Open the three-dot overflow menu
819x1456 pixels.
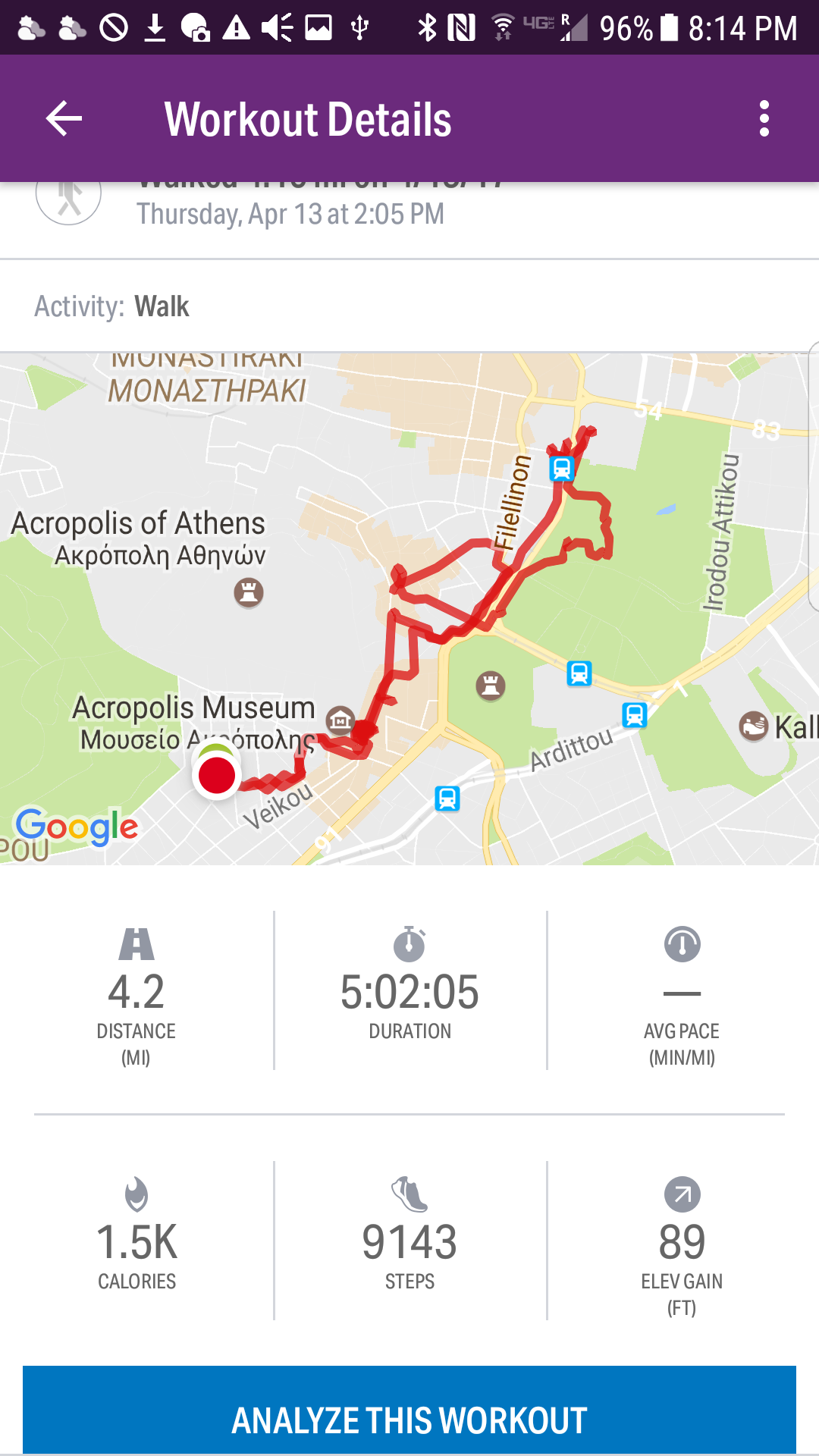(x=764, y=119)
